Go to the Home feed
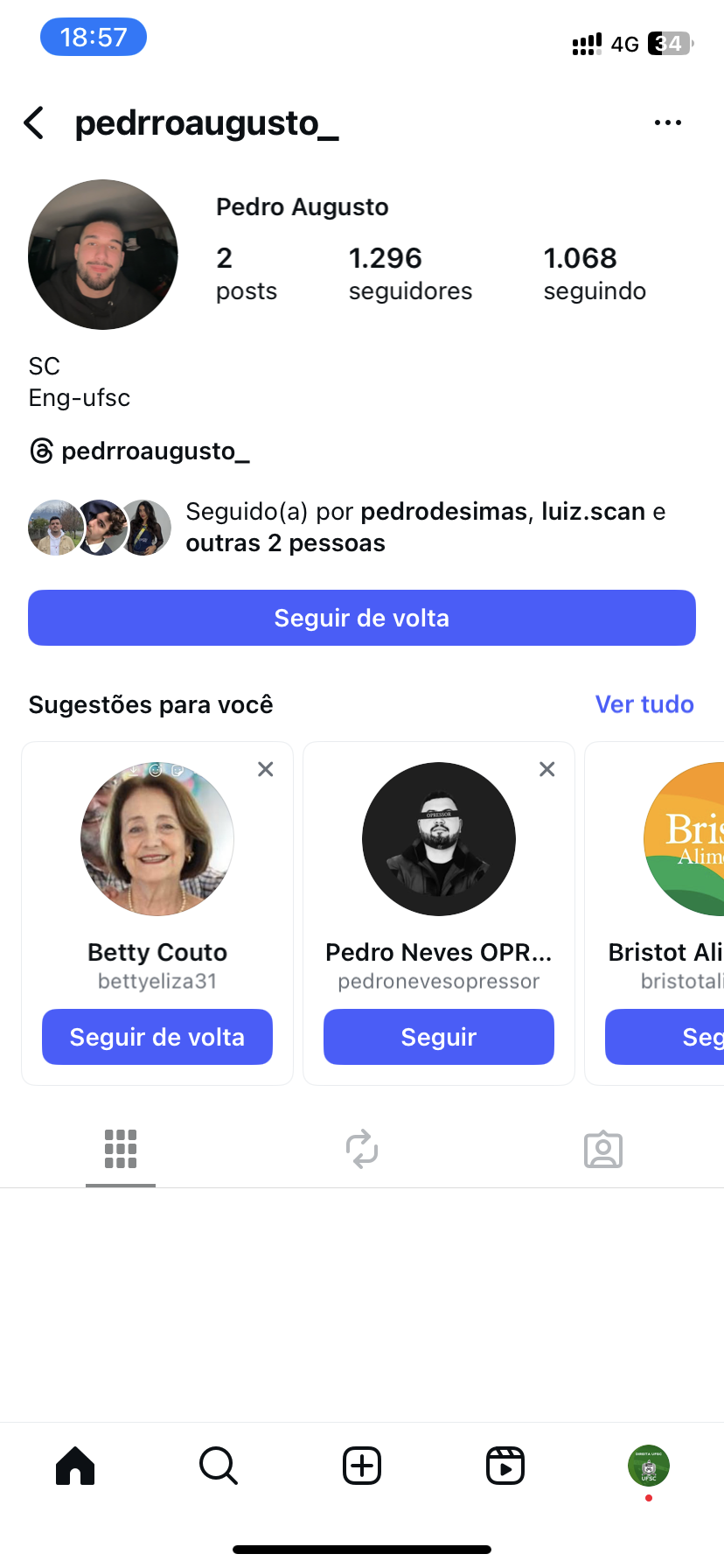 coord(75,1466)
